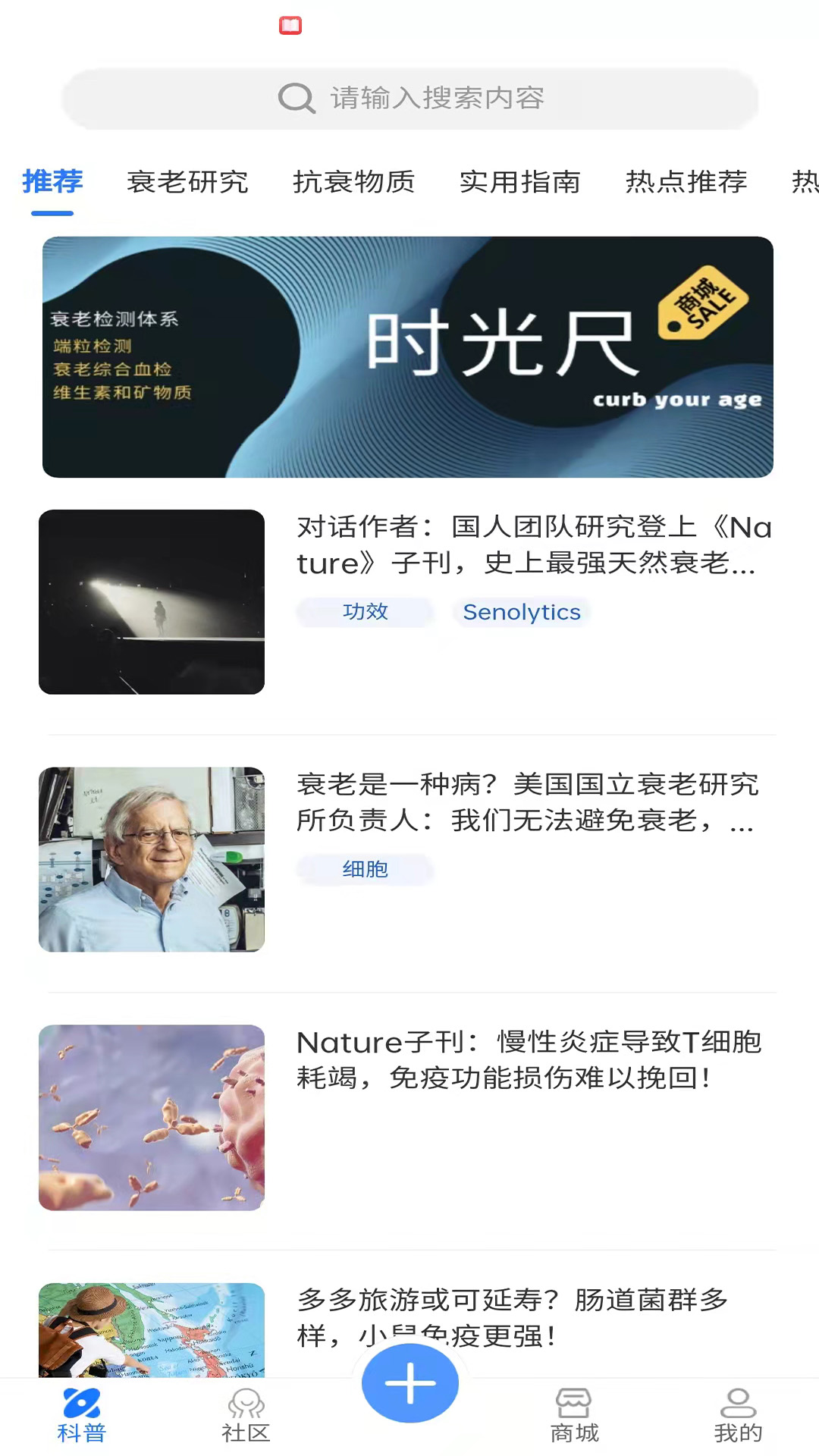Tap the blue plus button to create a post
Viewport: 819px width, 1456px height.
click(x=410, y=1383)
